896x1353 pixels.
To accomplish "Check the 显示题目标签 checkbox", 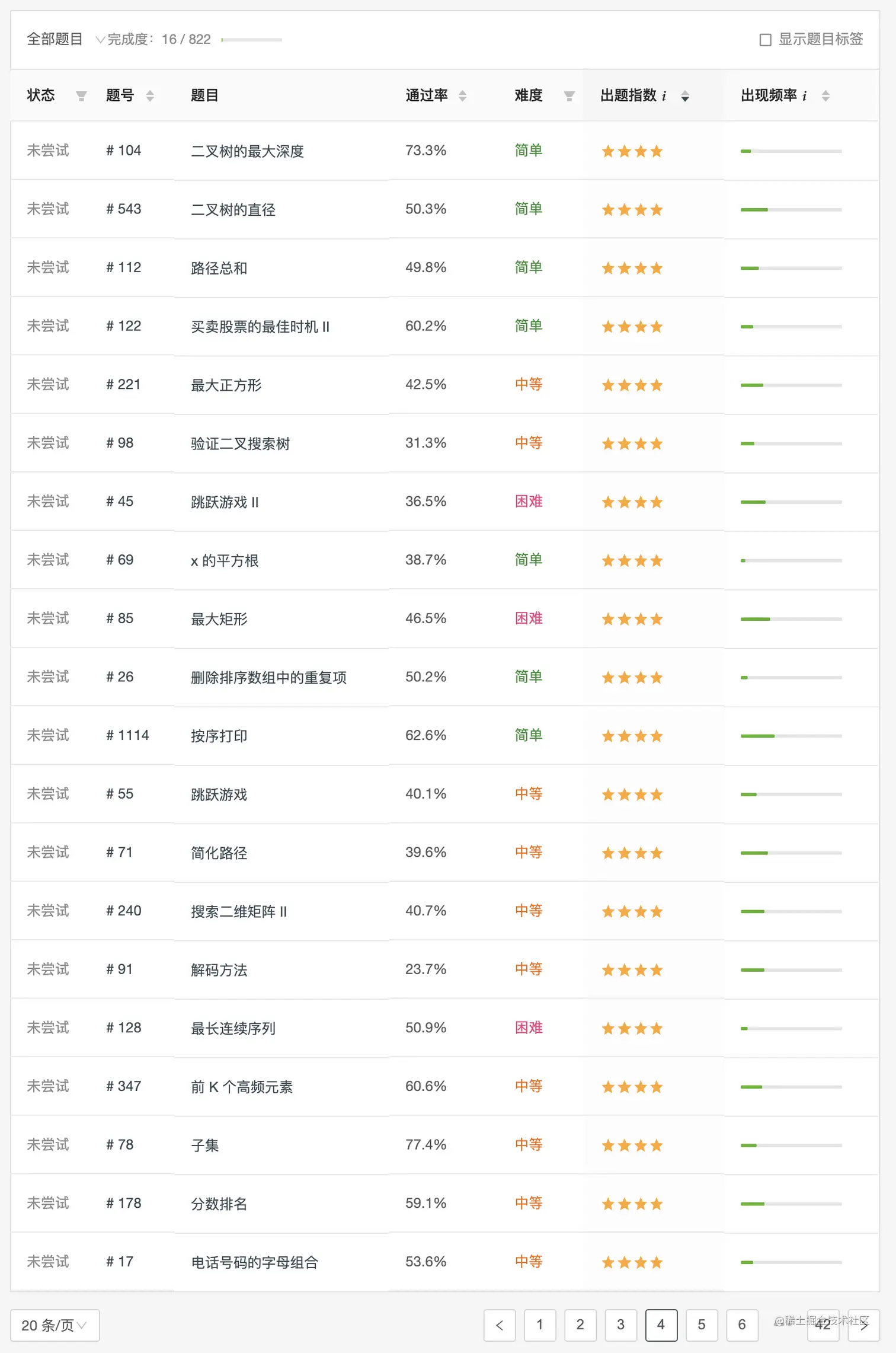I will click(x=765, y=40).
